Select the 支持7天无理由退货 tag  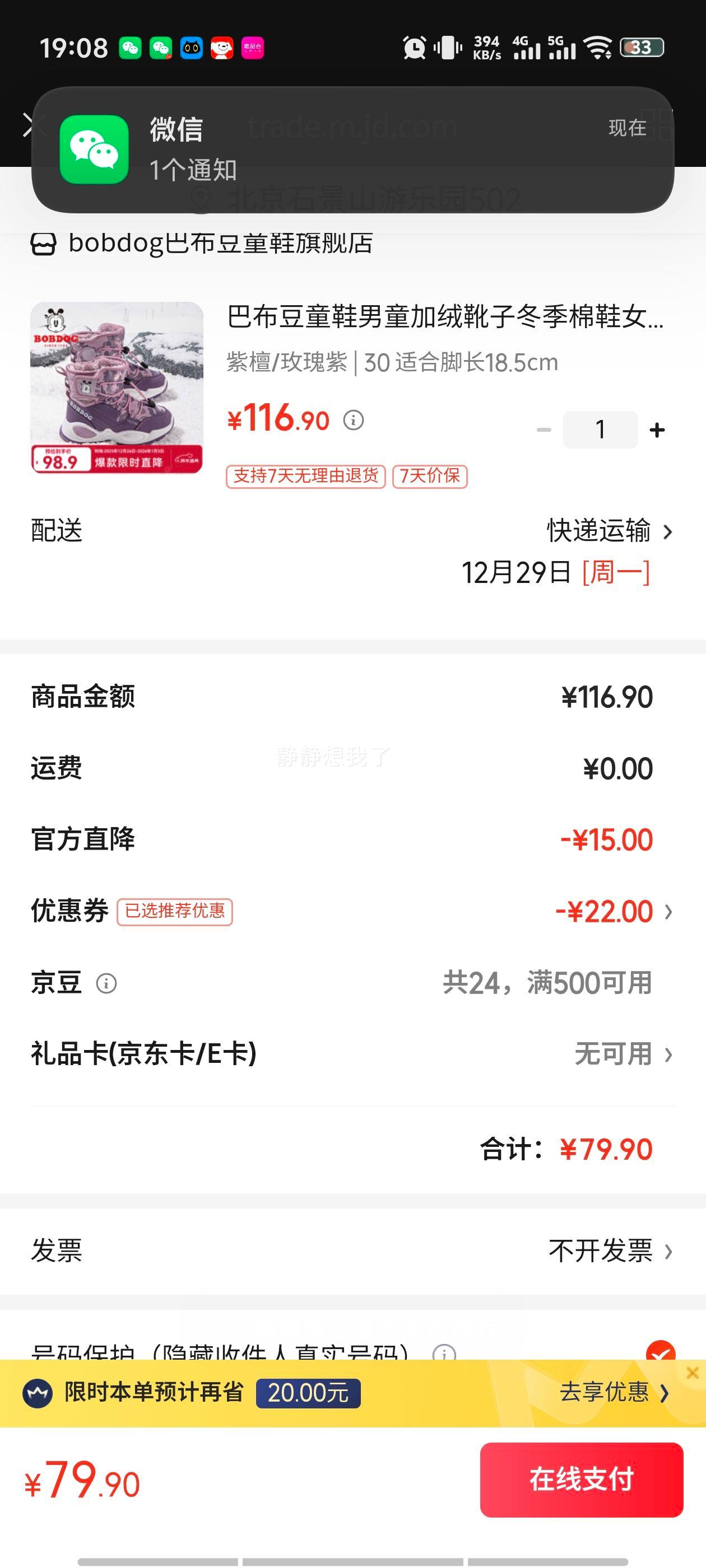coord(306,477)
